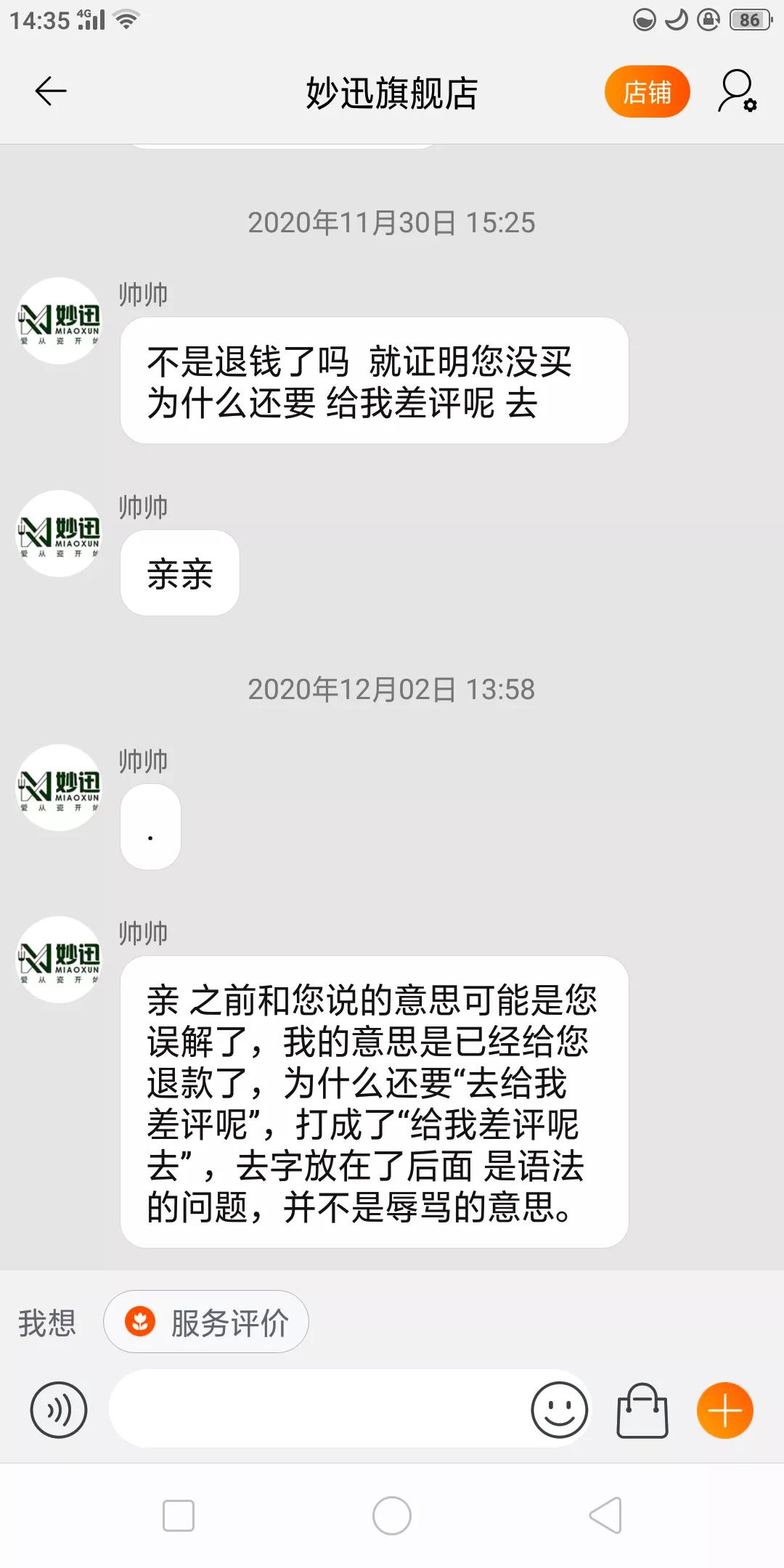
Task: Open the emoji picker icon
Action: (559, 1410)
